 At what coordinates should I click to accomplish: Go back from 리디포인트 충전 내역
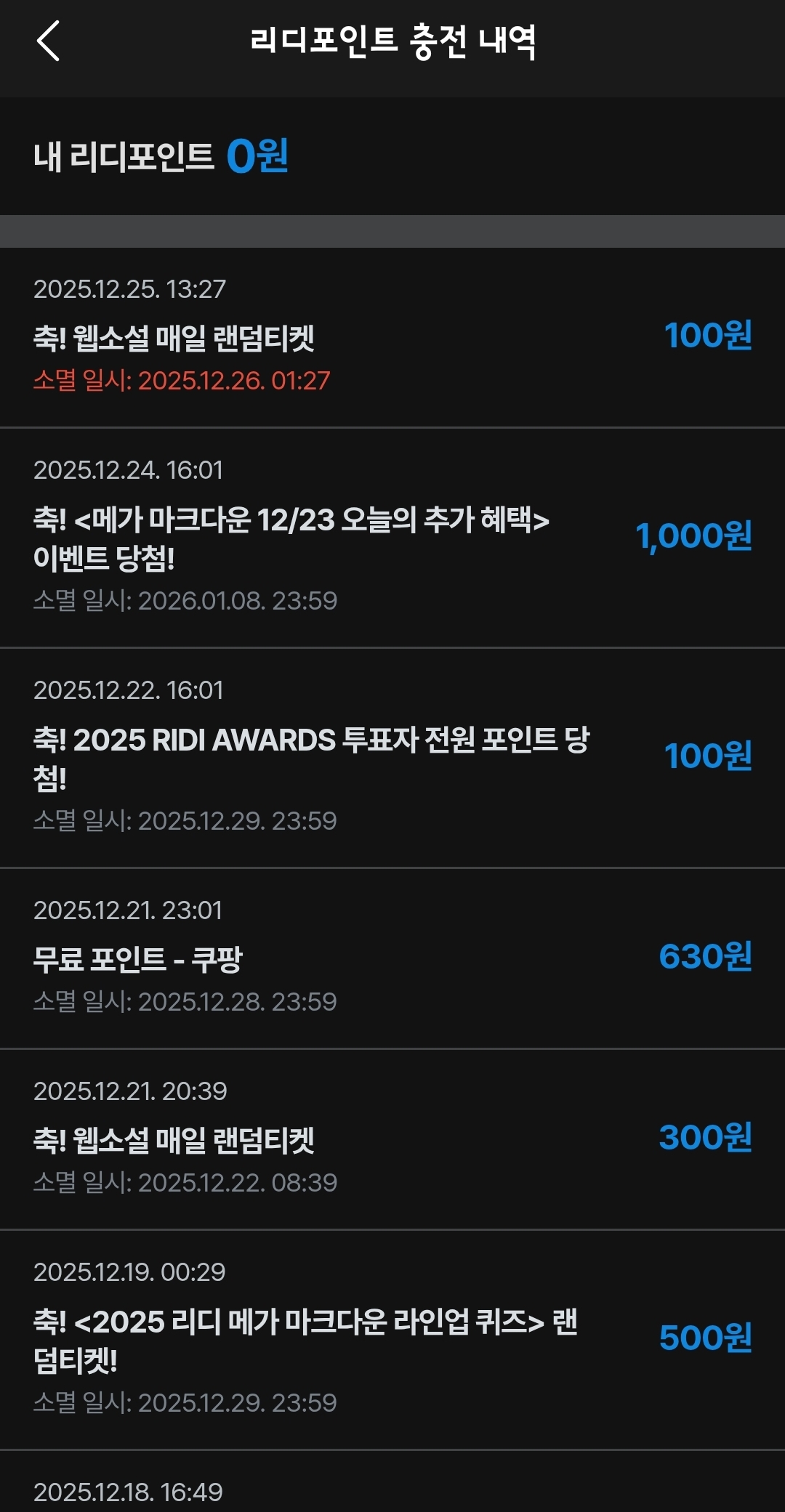[x=48, y=41]
